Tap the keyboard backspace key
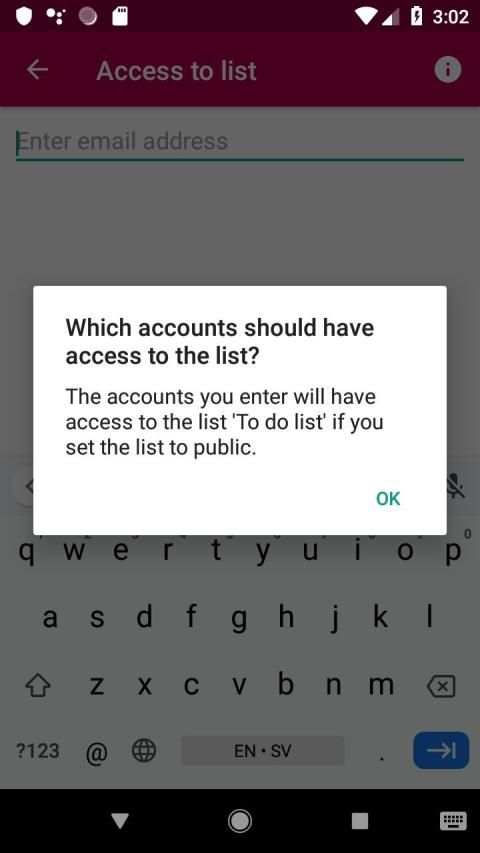Screen dimensions: 480x853 (x=441, y=686)
